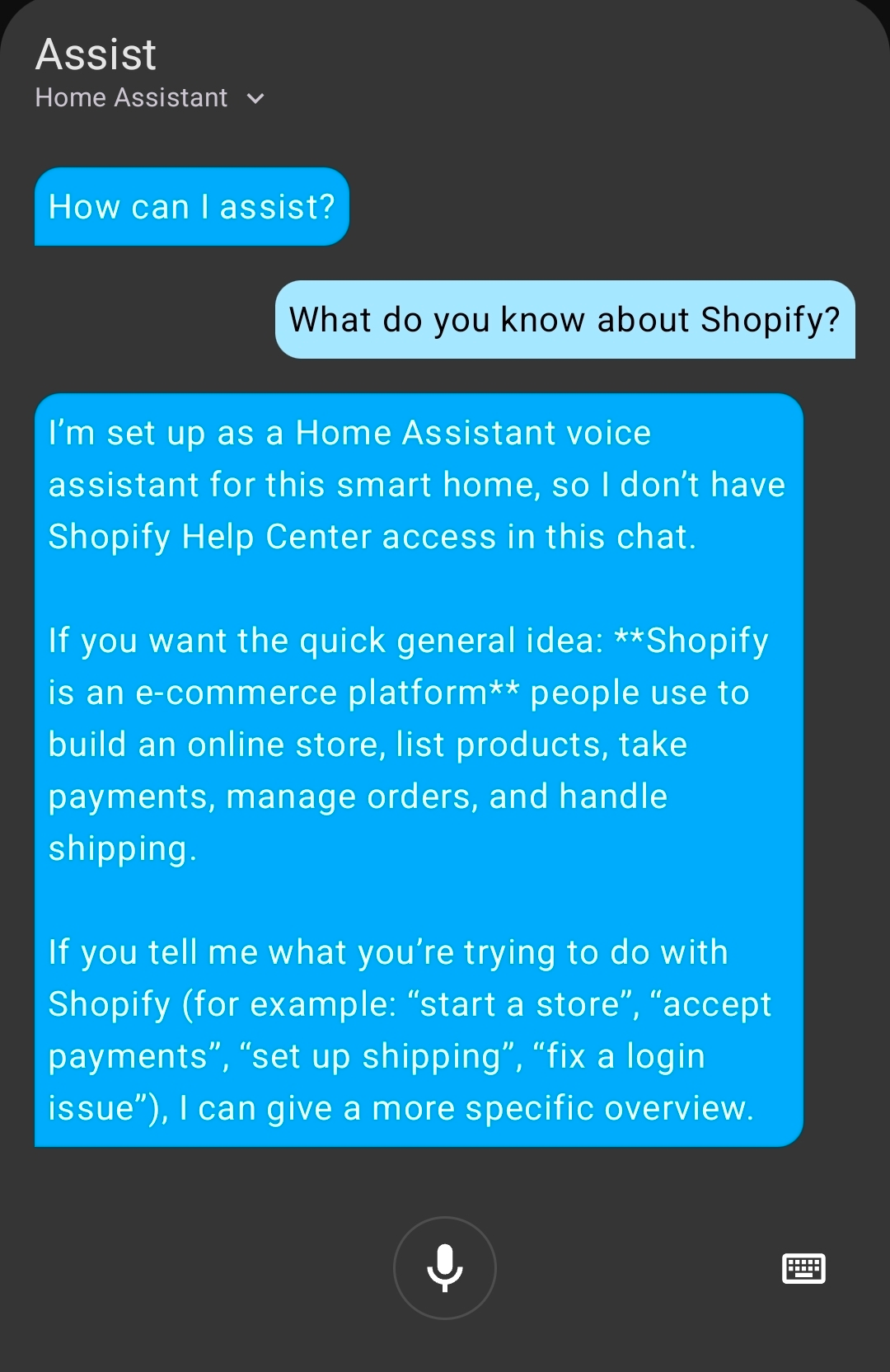Tap the microphone to start voice input
890x1372 pixels.
pos(445,1267)
